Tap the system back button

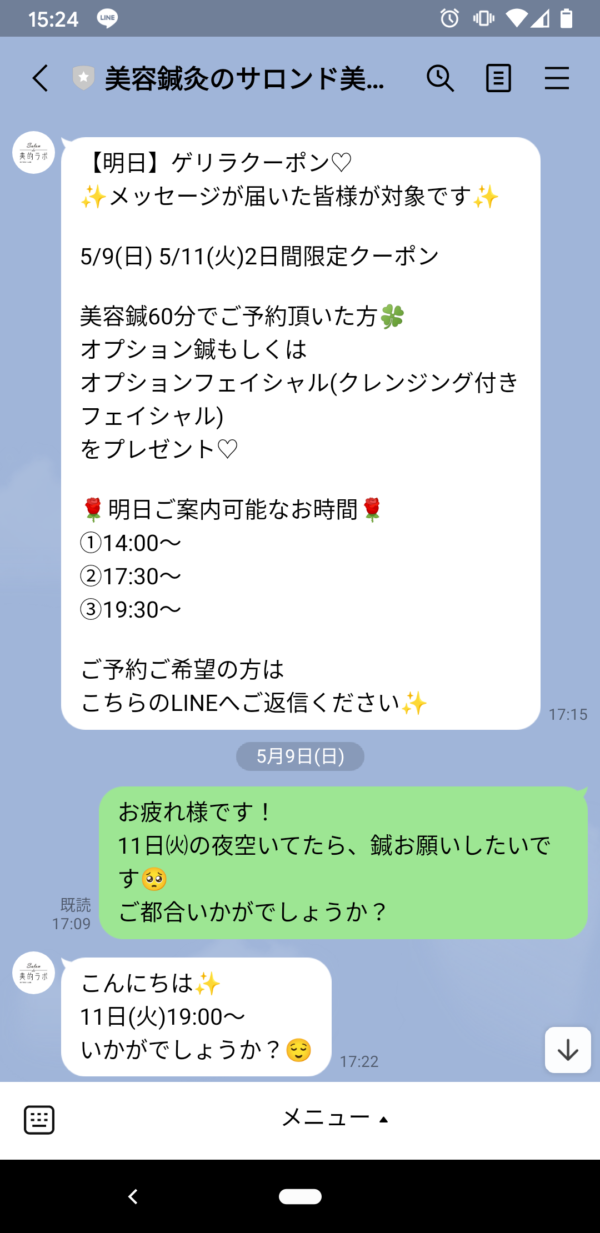click(132, 1196)
